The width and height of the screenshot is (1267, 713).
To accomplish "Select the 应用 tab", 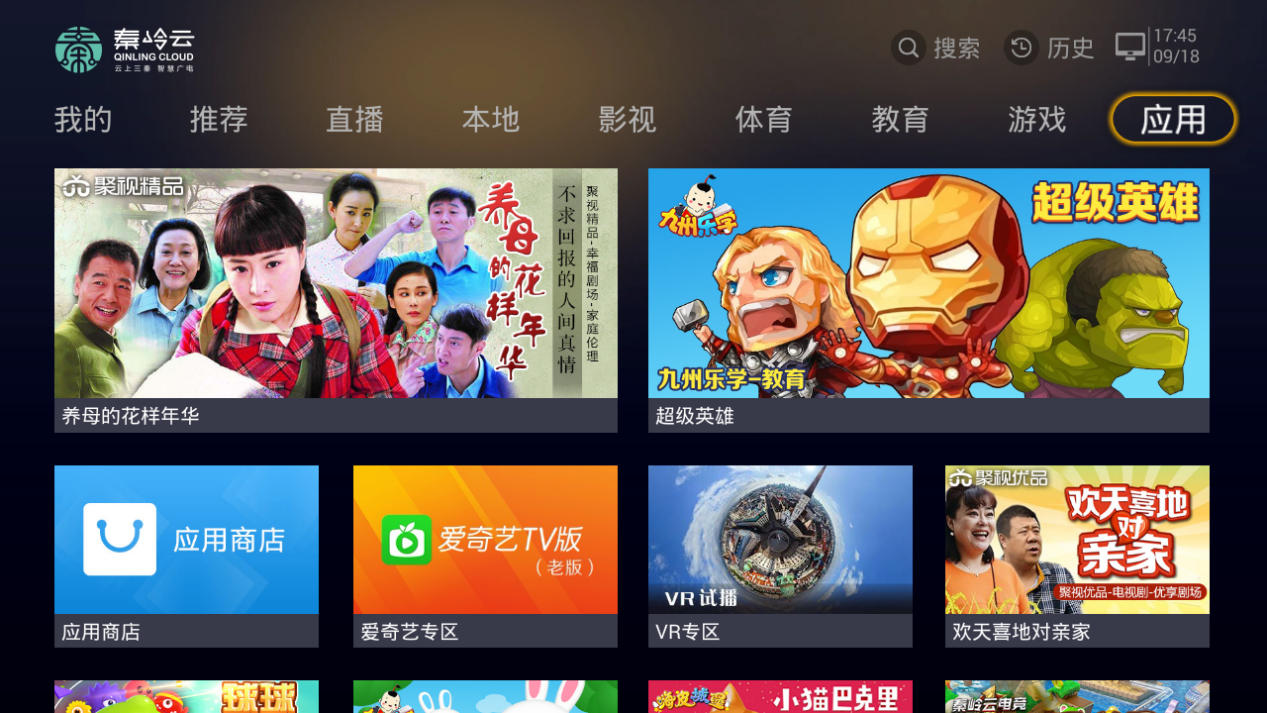I will point(1173,120).
